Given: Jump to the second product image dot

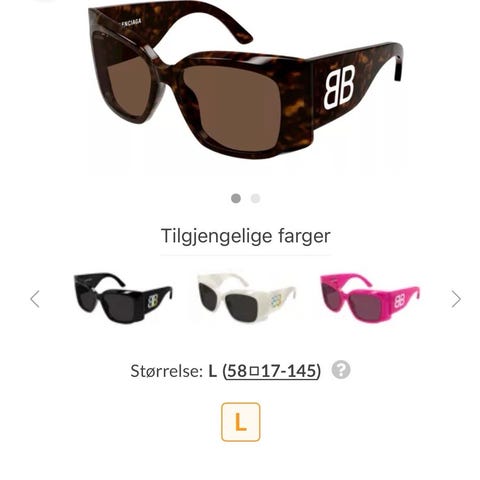Looking at the screenshot, I should 255,198.
